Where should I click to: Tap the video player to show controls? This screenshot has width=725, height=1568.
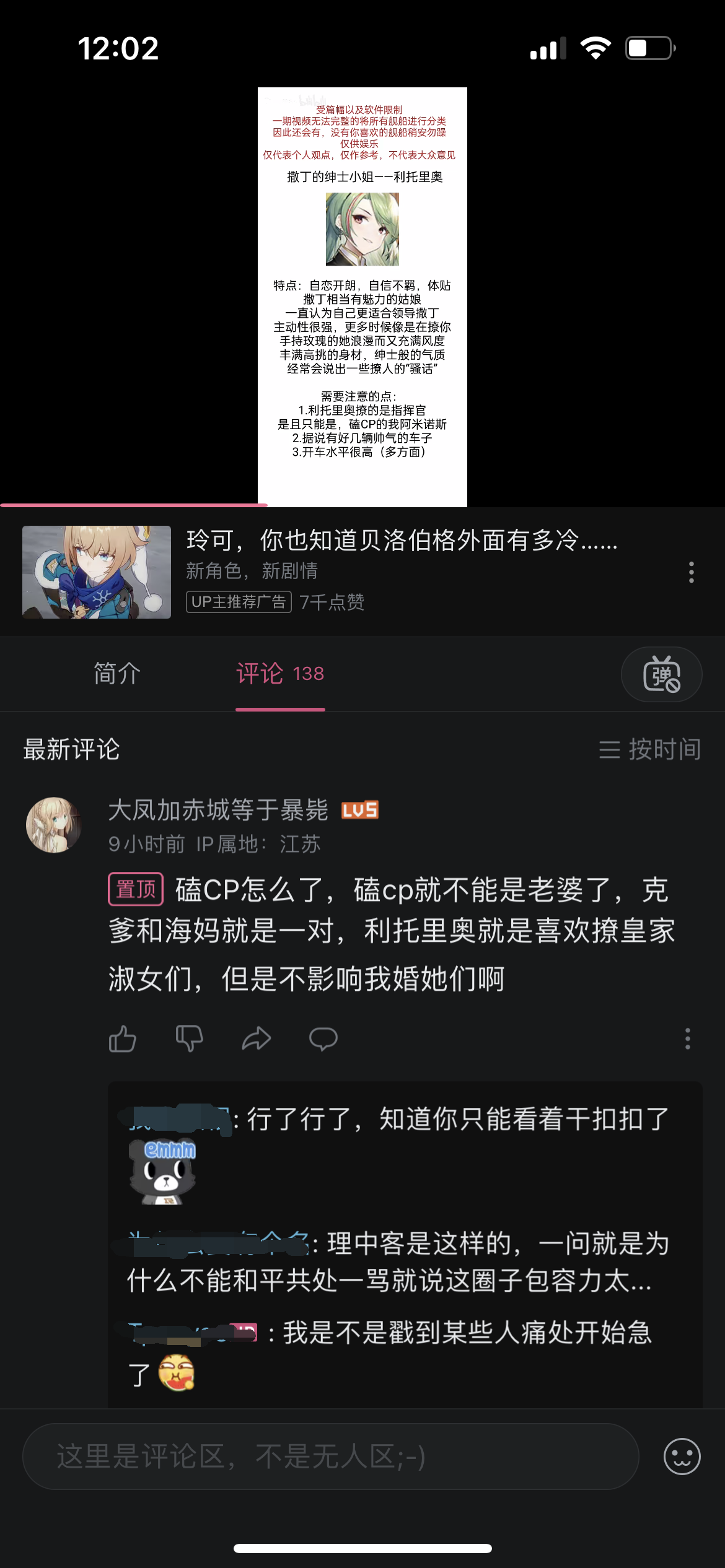click(362, 297)
